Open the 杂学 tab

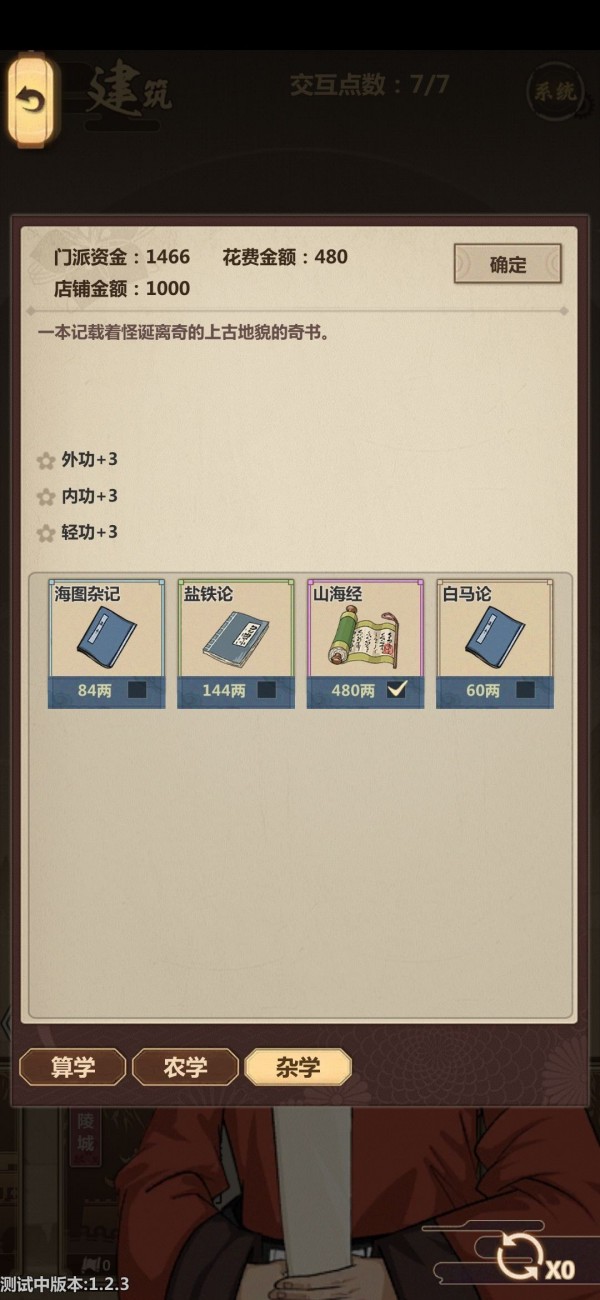pos(298,1067)
